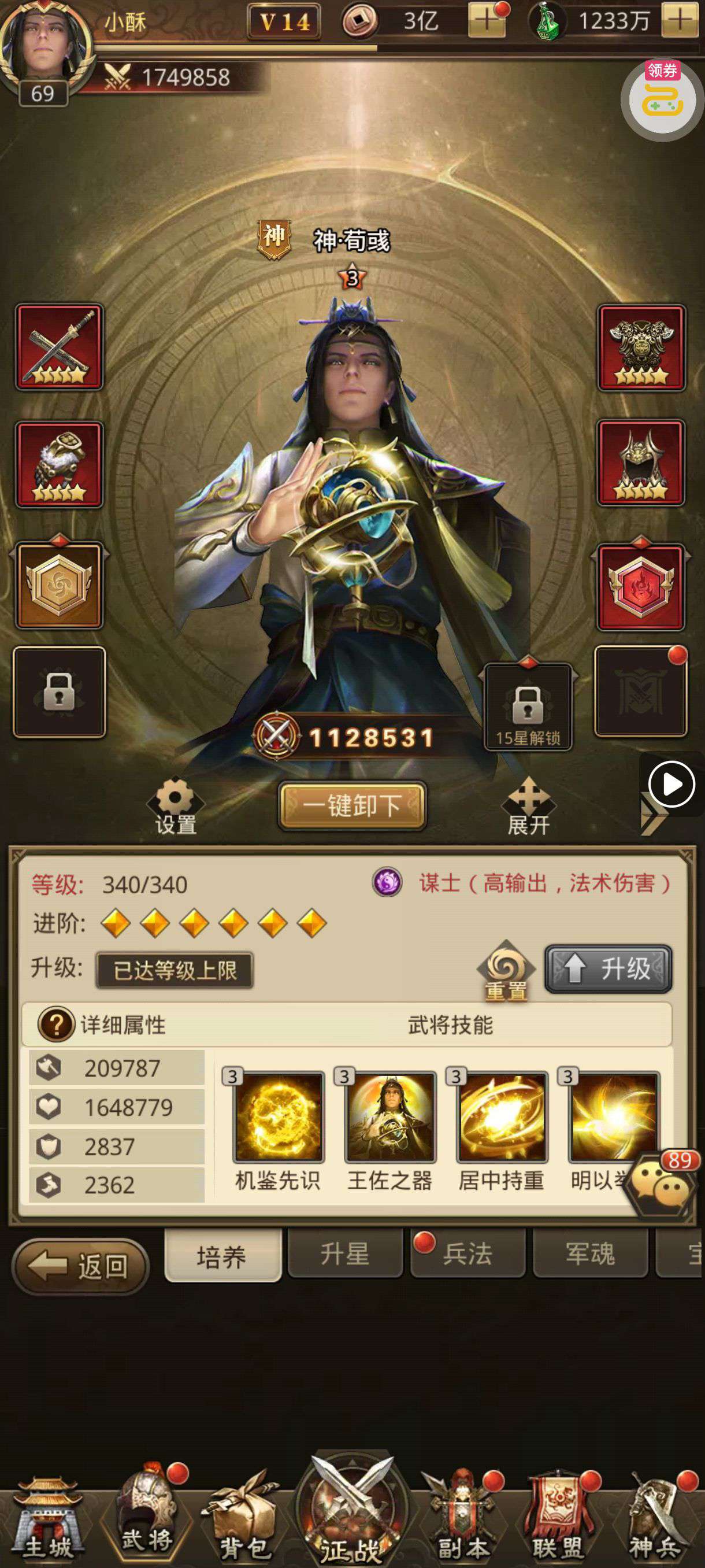Tap the 升级 button
Viewport: 705px width, 1568px height.
[x=608, y=968]
